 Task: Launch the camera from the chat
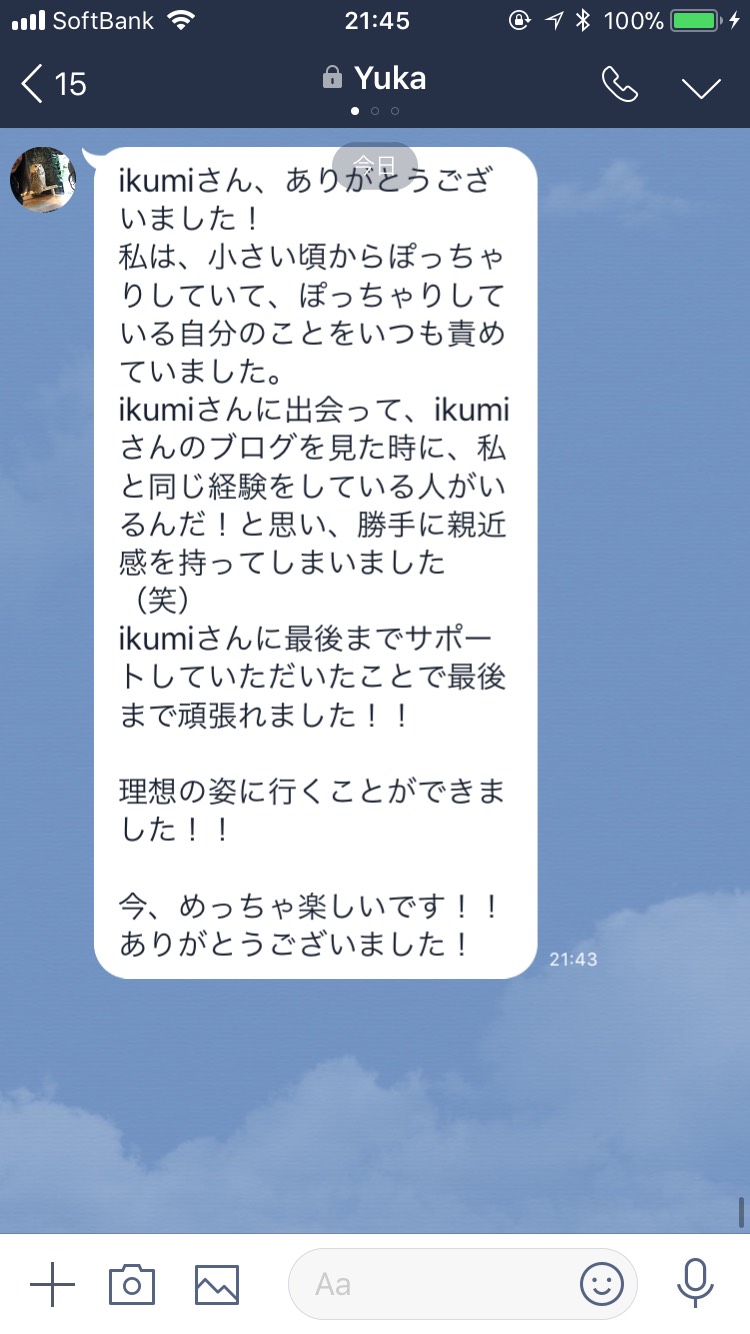[132, 1284]
